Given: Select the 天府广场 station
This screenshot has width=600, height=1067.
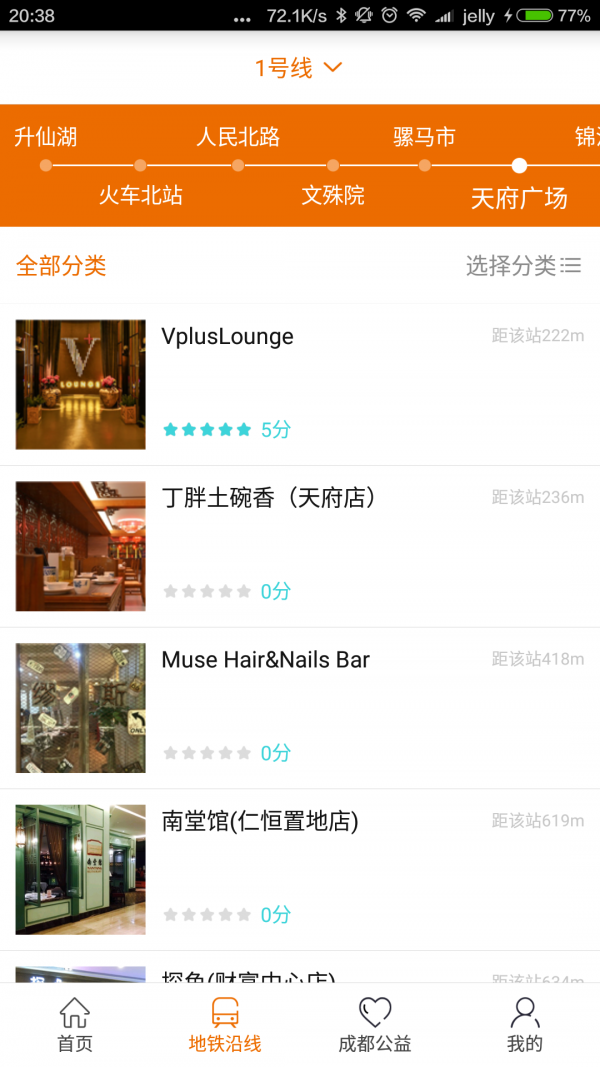Looking at the screenshot, I should (519, 196).
